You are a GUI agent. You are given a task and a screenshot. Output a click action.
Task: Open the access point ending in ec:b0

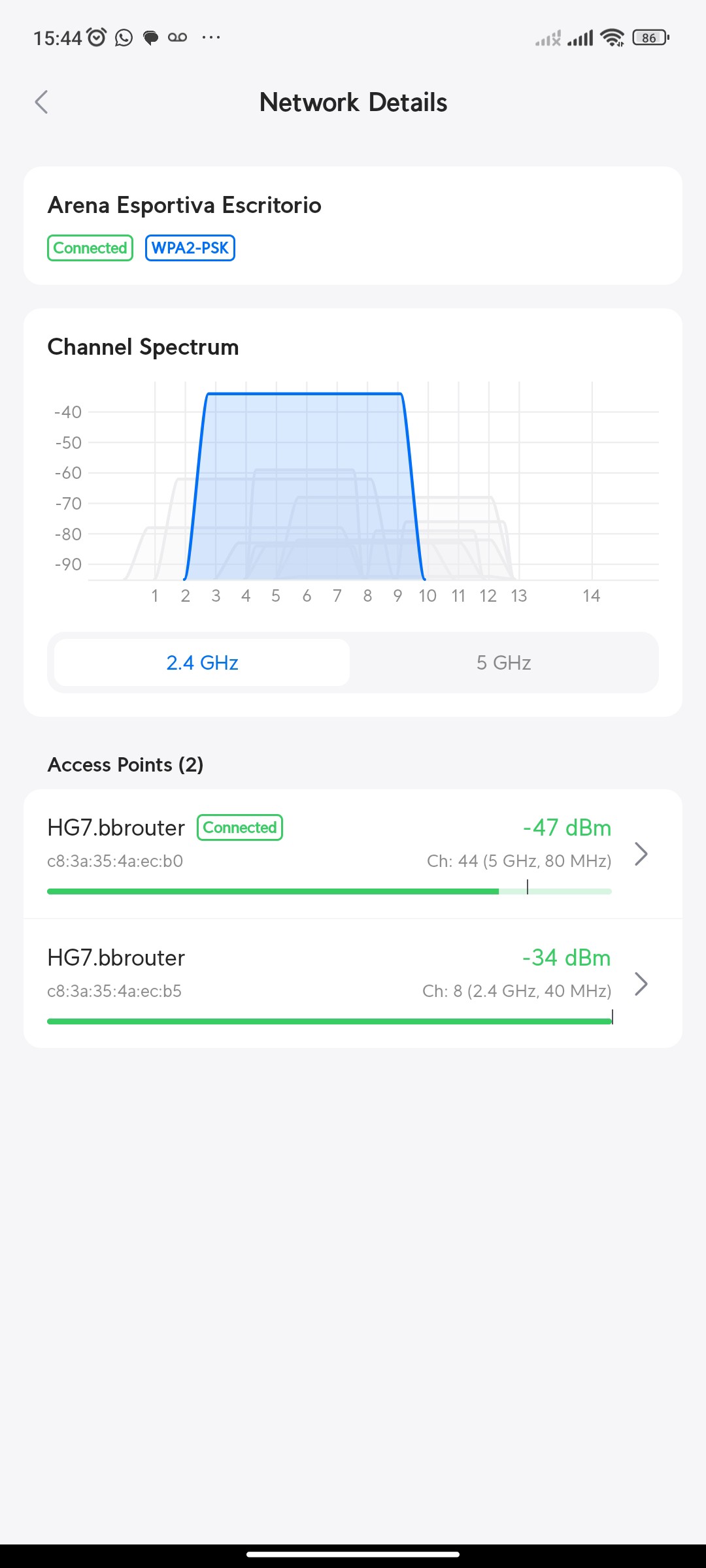(x=353, y=853)
